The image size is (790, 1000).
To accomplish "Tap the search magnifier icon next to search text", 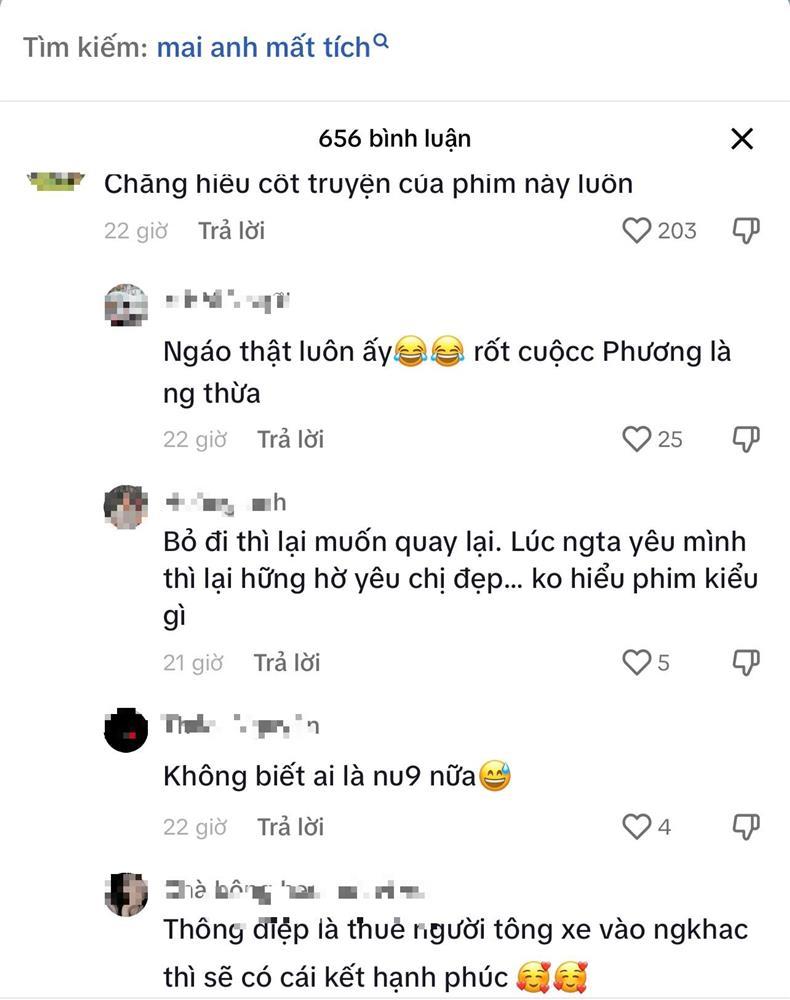I will click(380, 38).
